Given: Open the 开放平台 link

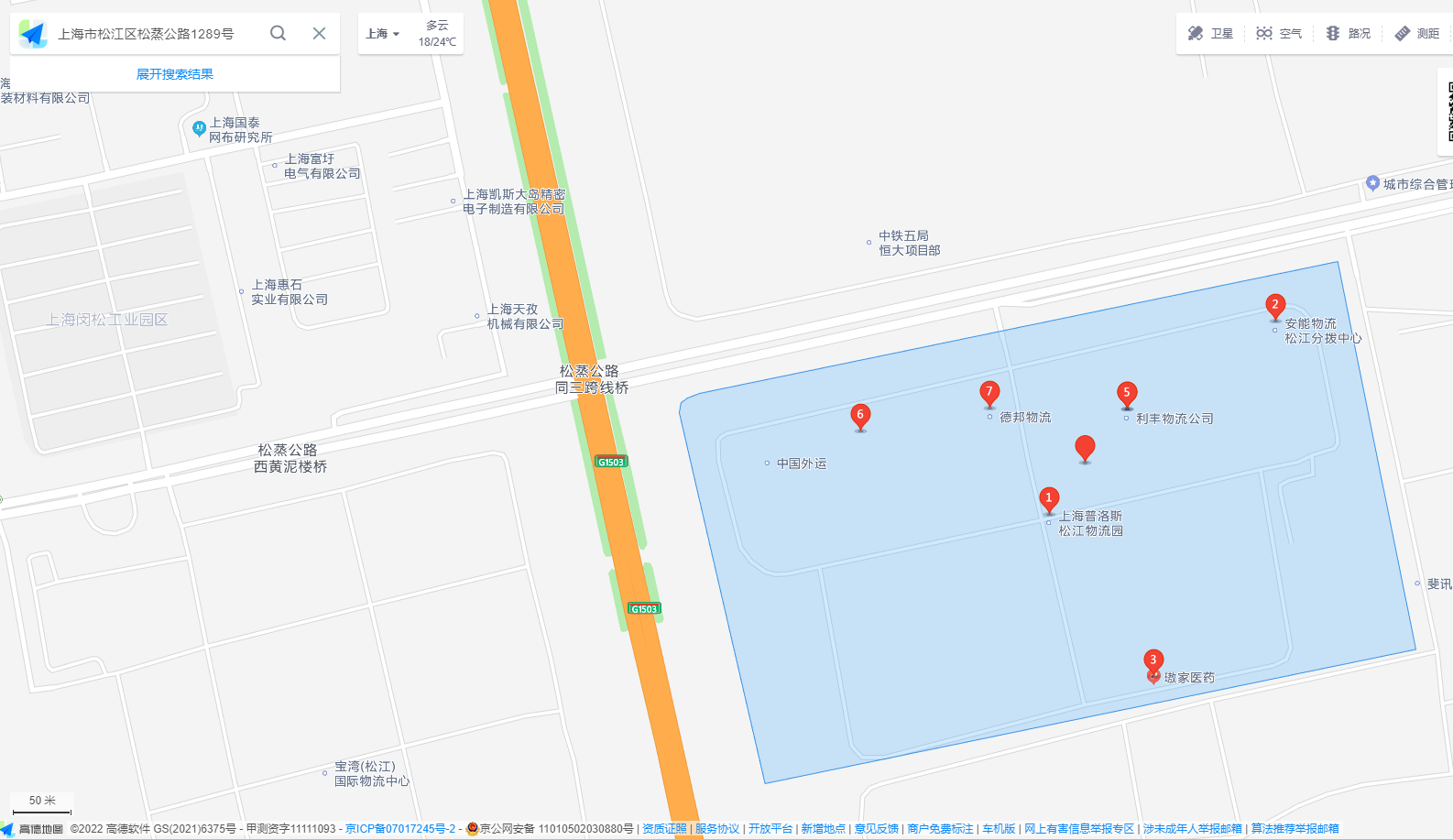Looking at the screenshot, I should tap(770, 829).
